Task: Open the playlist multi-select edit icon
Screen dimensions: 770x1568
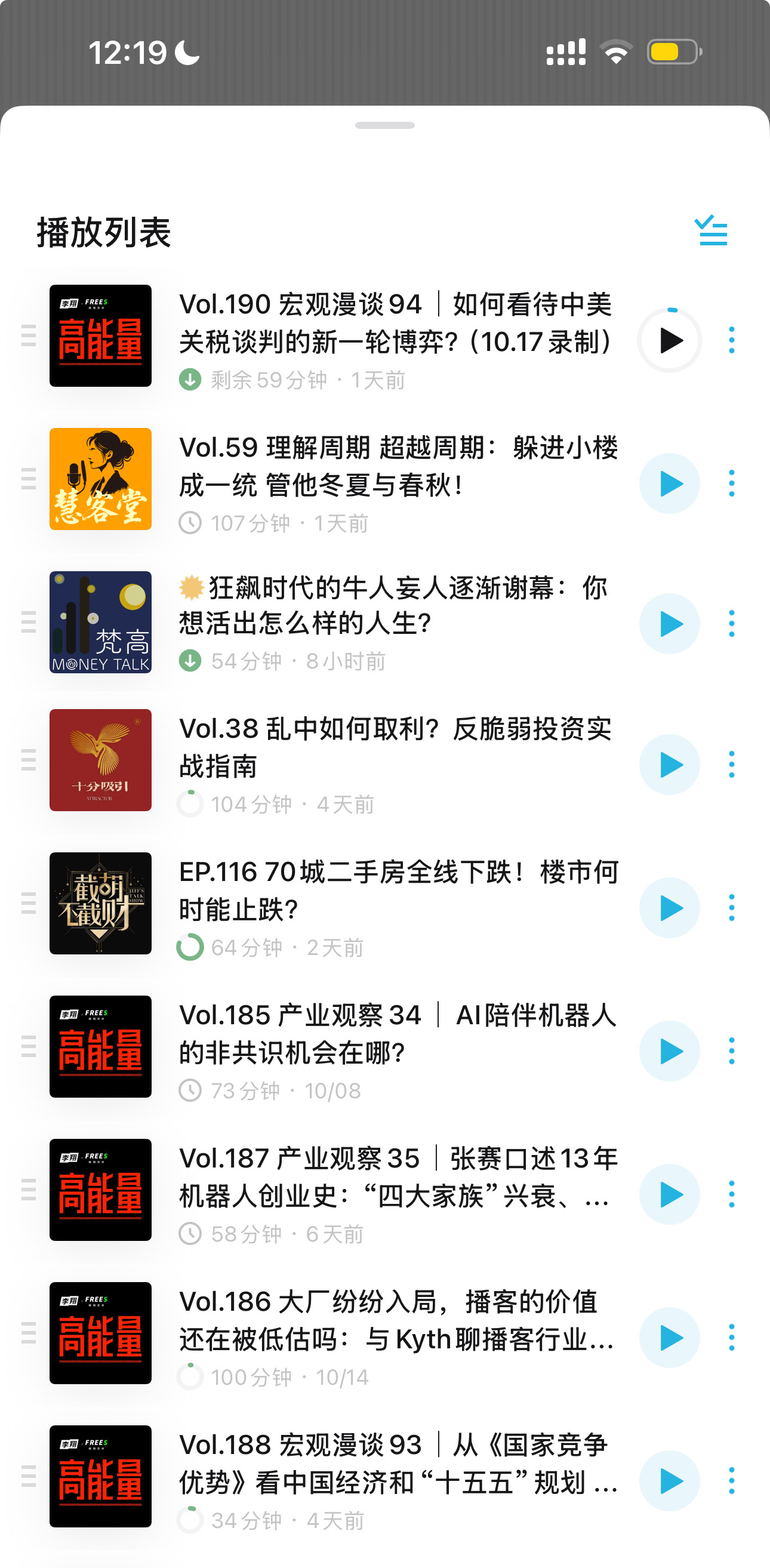Action: point(710,232)
